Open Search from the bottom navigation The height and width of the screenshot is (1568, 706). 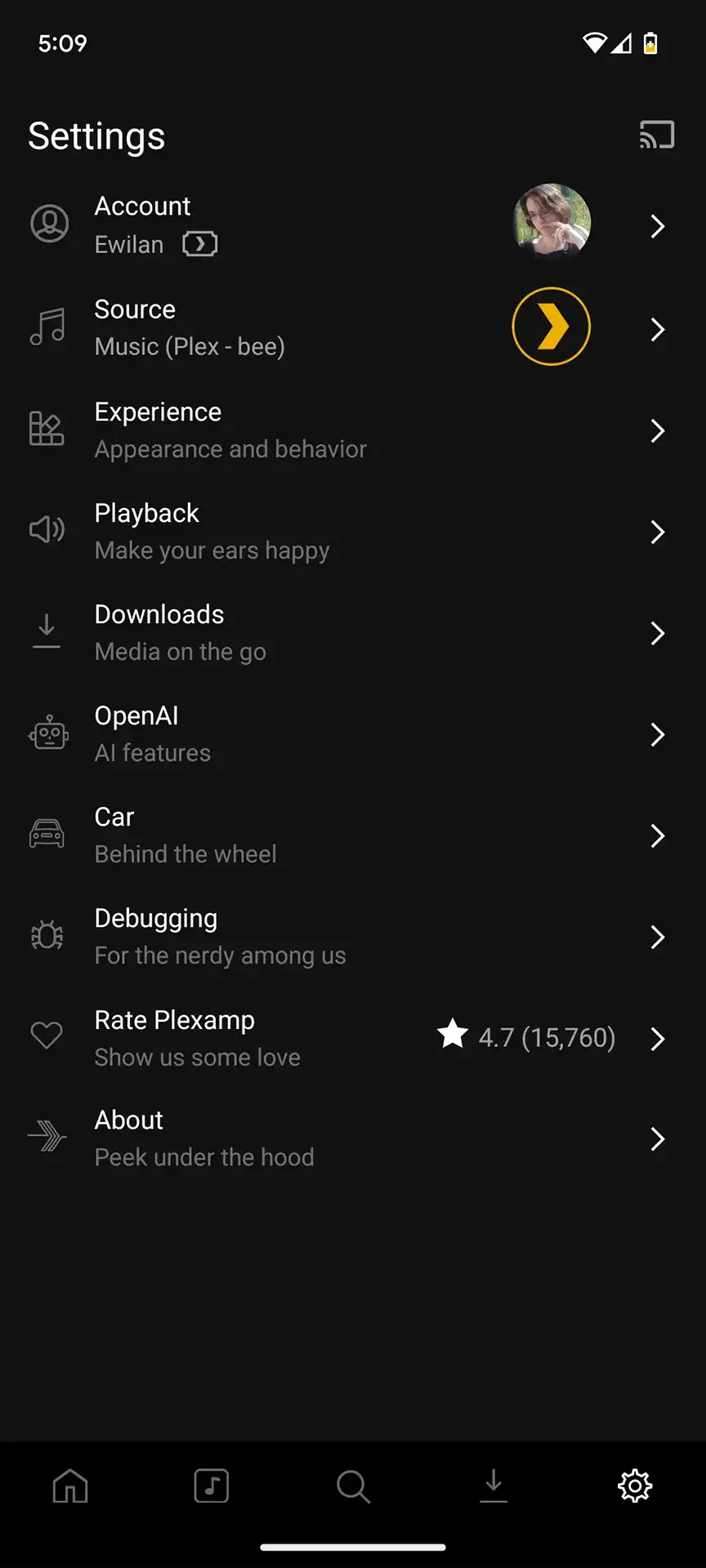(x=353, y=1486)
